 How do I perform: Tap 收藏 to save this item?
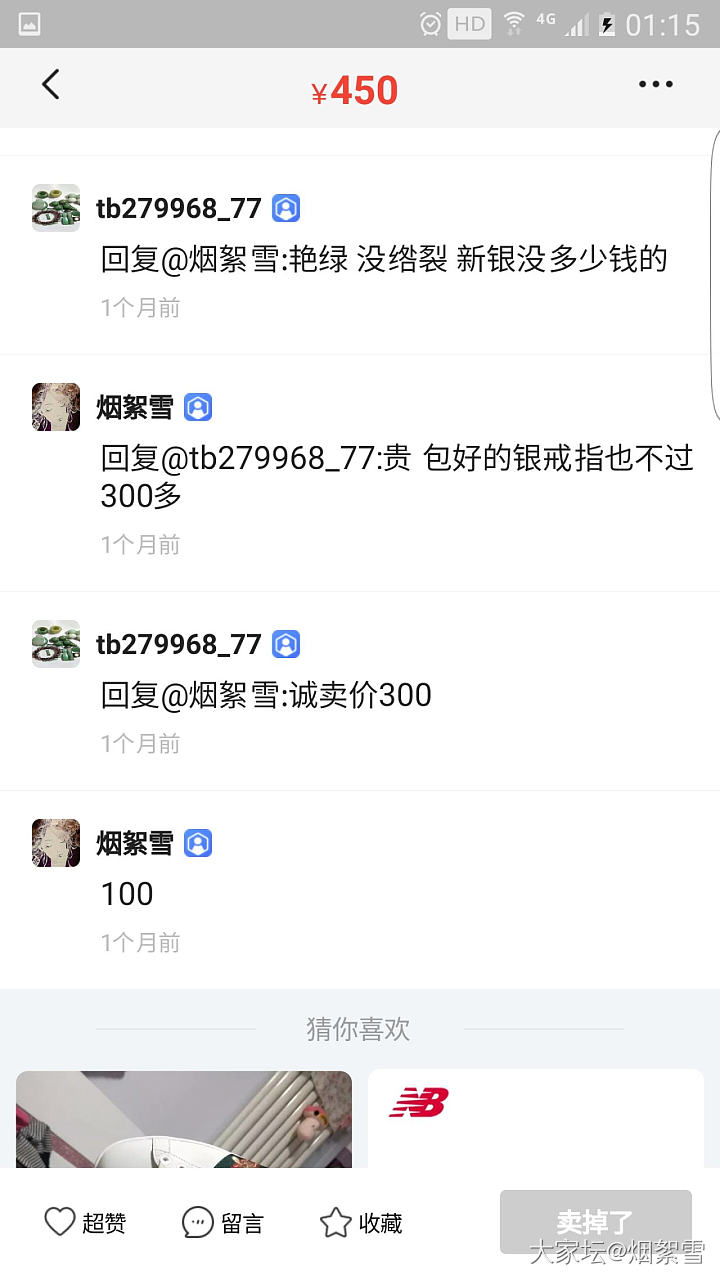[x=361, y=1222]
